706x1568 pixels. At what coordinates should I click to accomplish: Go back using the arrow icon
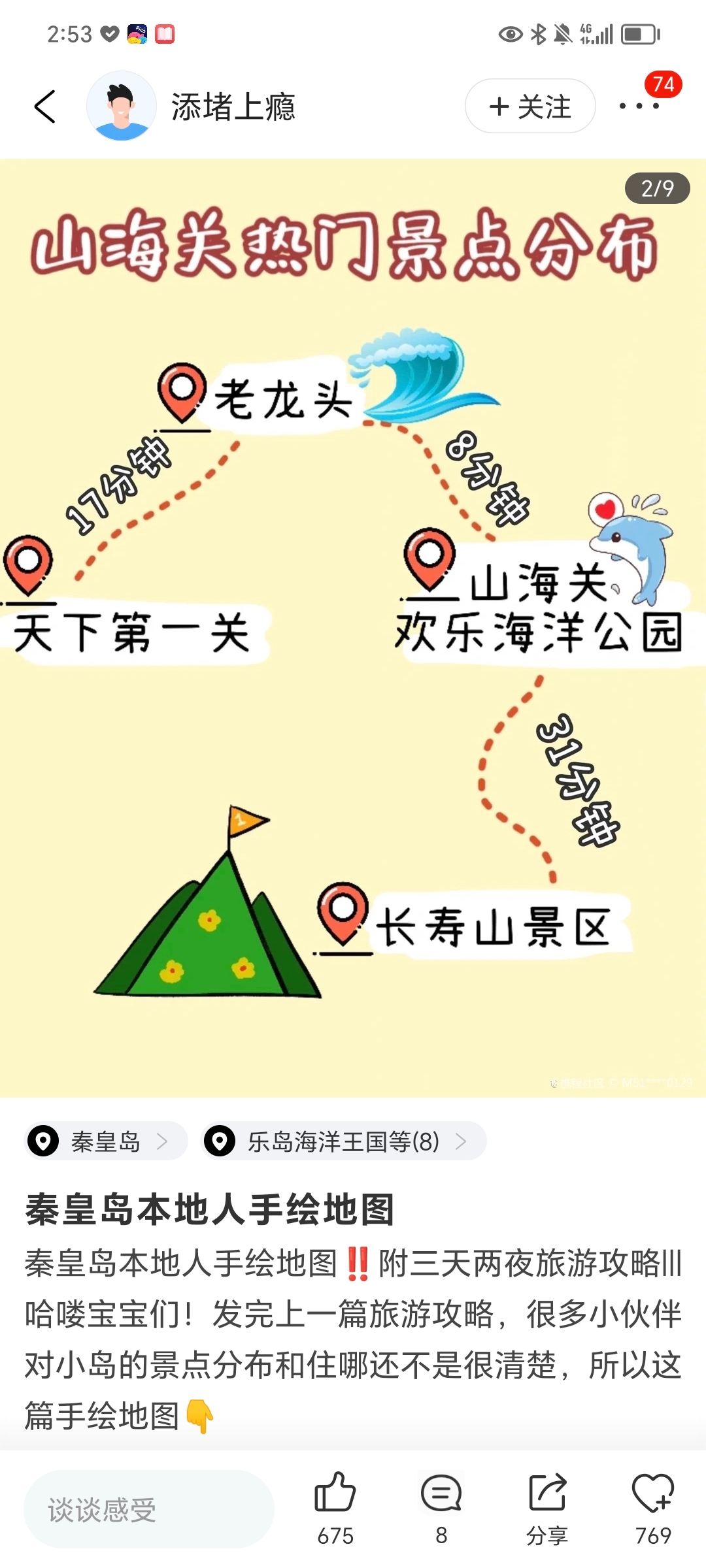pos(44,106)
